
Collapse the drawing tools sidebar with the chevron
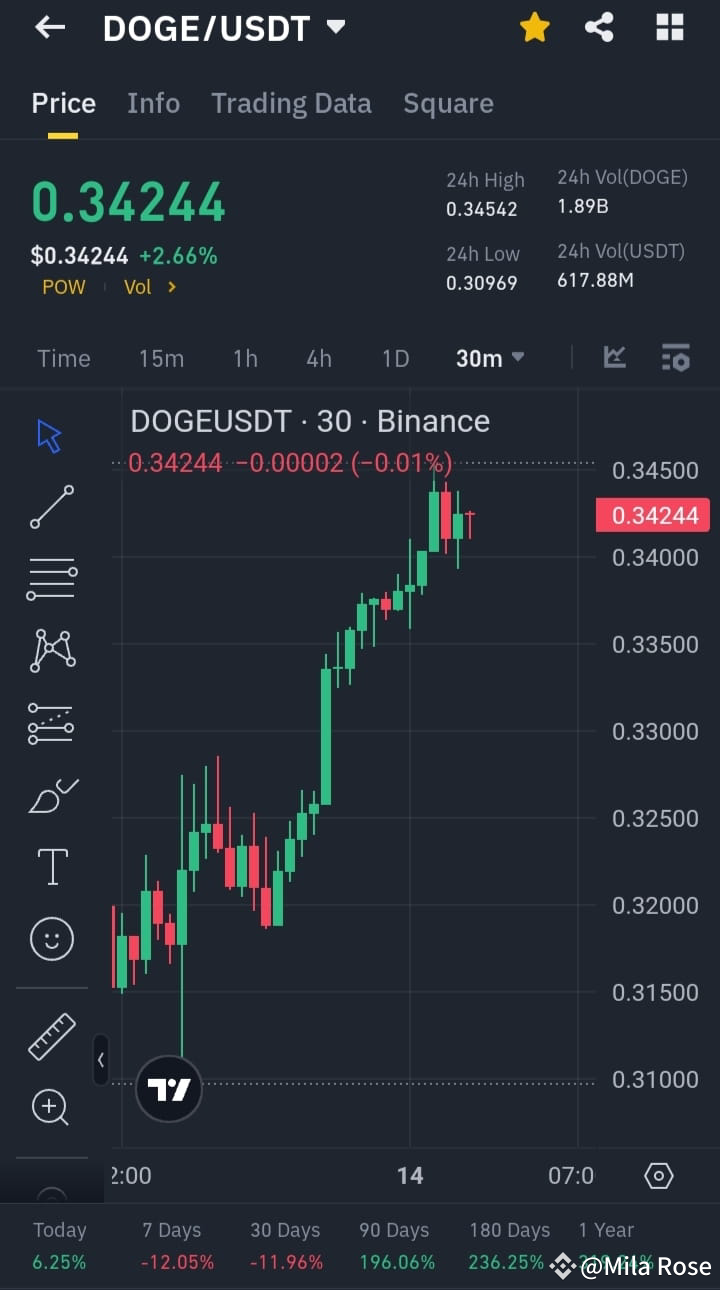(x=101, y=1060)
